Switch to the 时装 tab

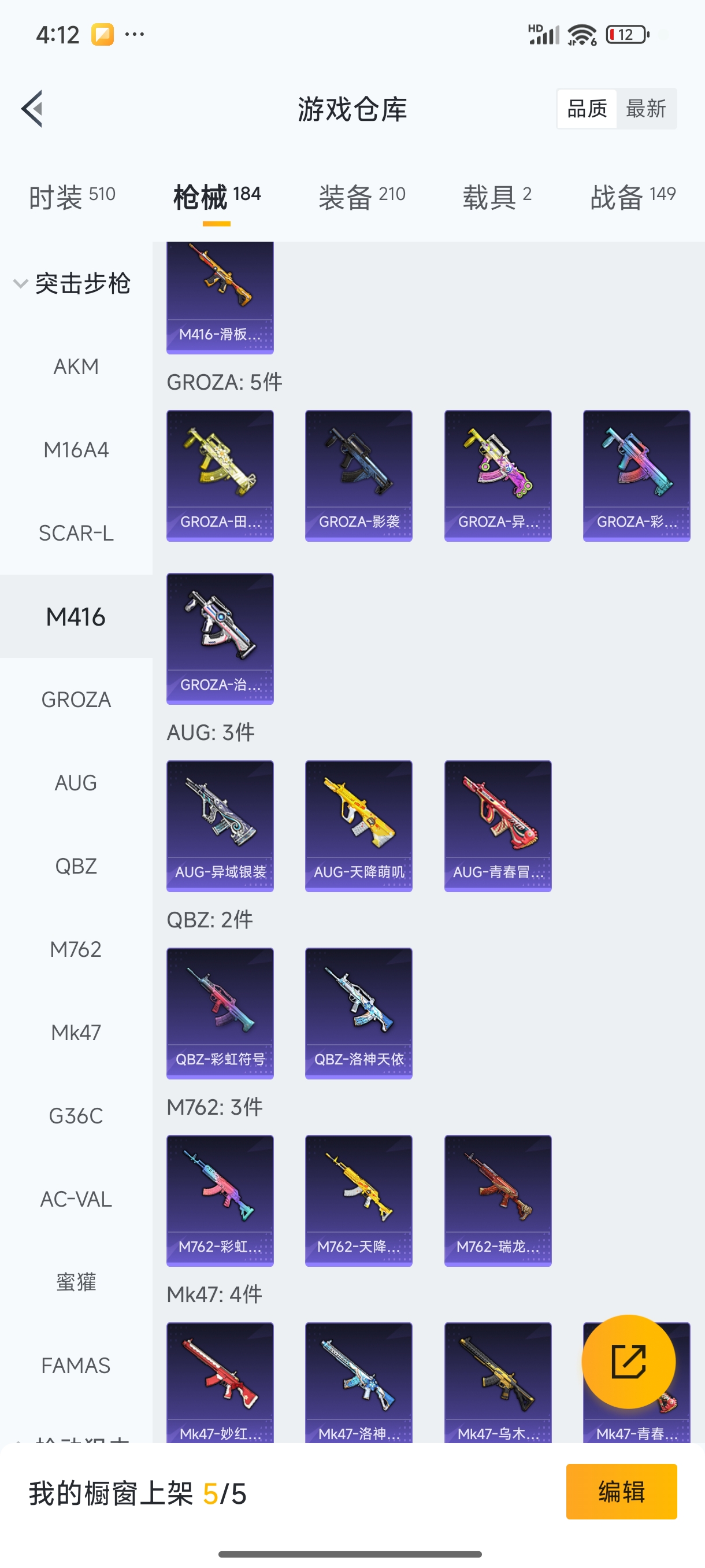tap(72, 197)
